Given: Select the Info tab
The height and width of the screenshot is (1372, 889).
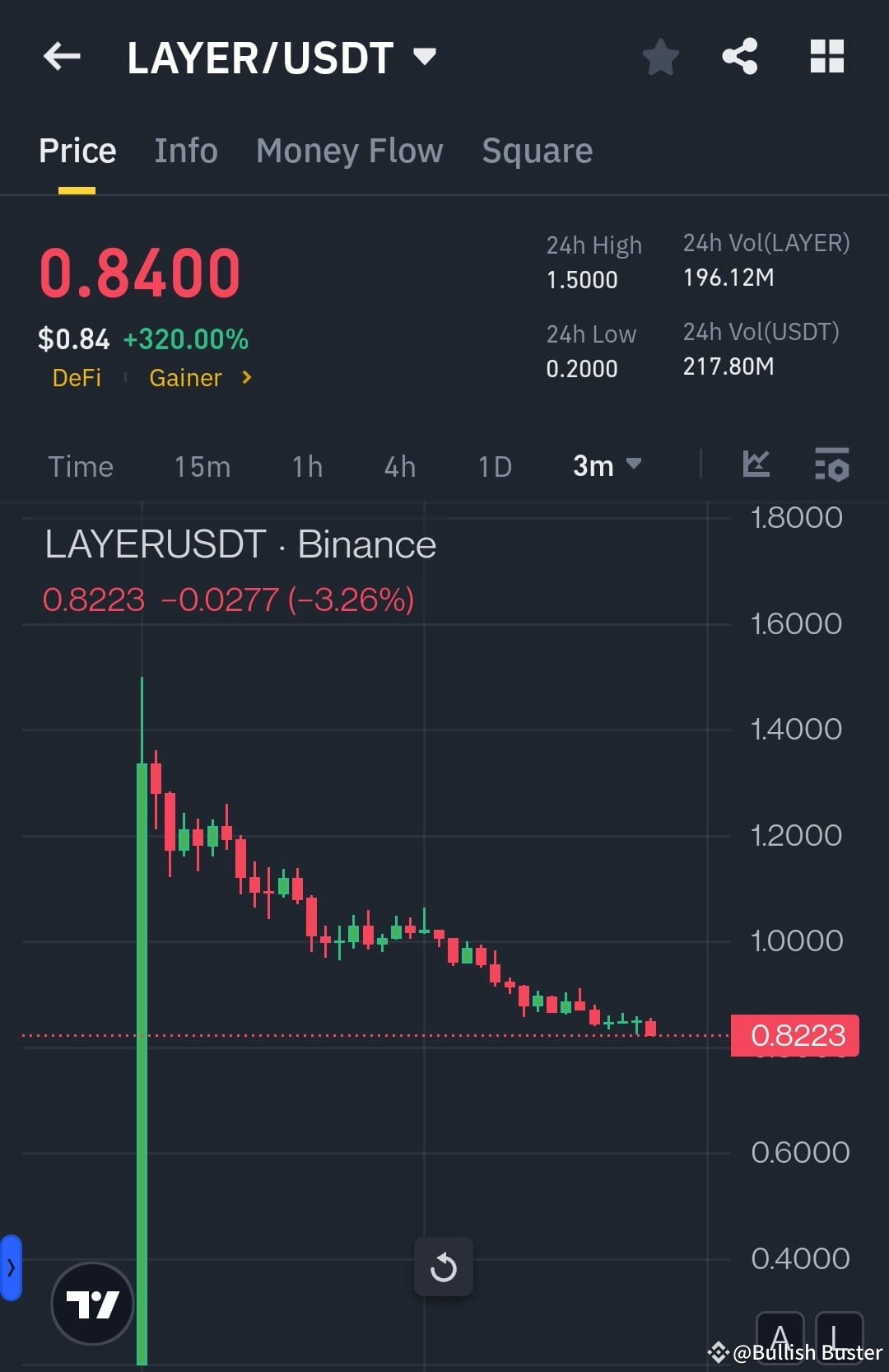Looking at the screenshot, I should coord(185,151).
